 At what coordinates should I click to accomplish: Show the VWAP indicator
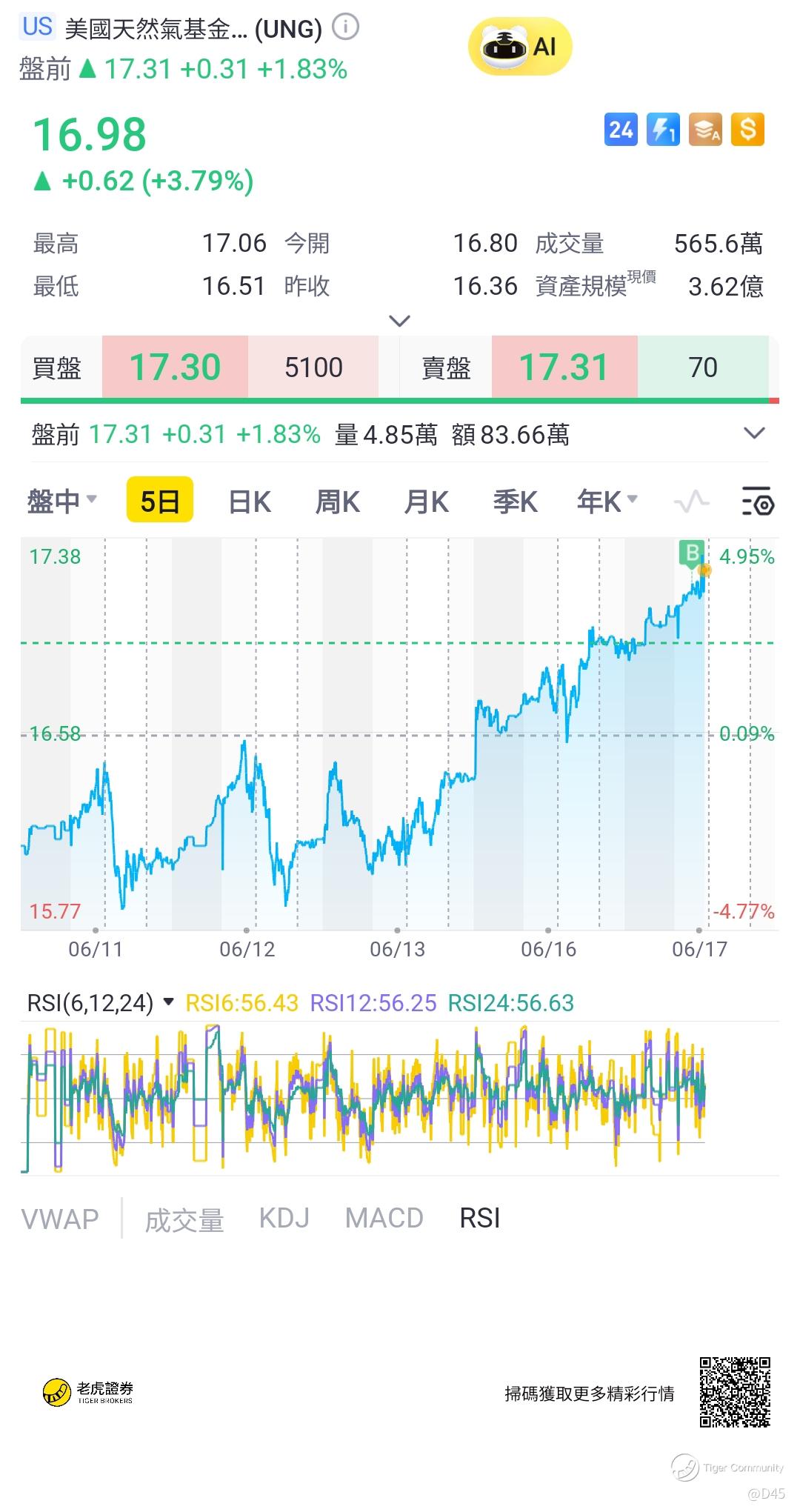coord(60,1219)
